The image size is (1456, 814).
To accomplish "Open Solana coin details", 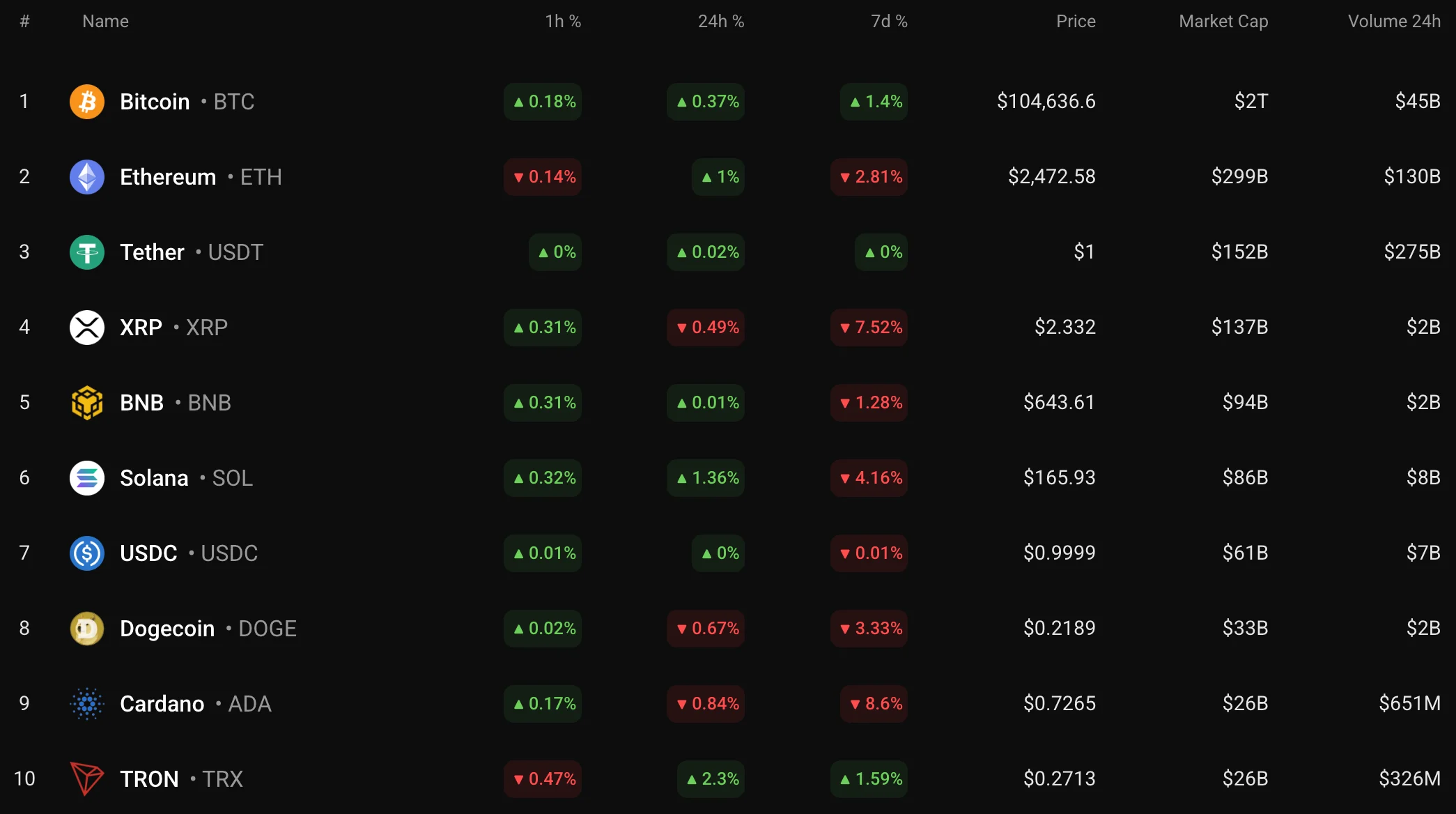I will (x=154, y=478).
